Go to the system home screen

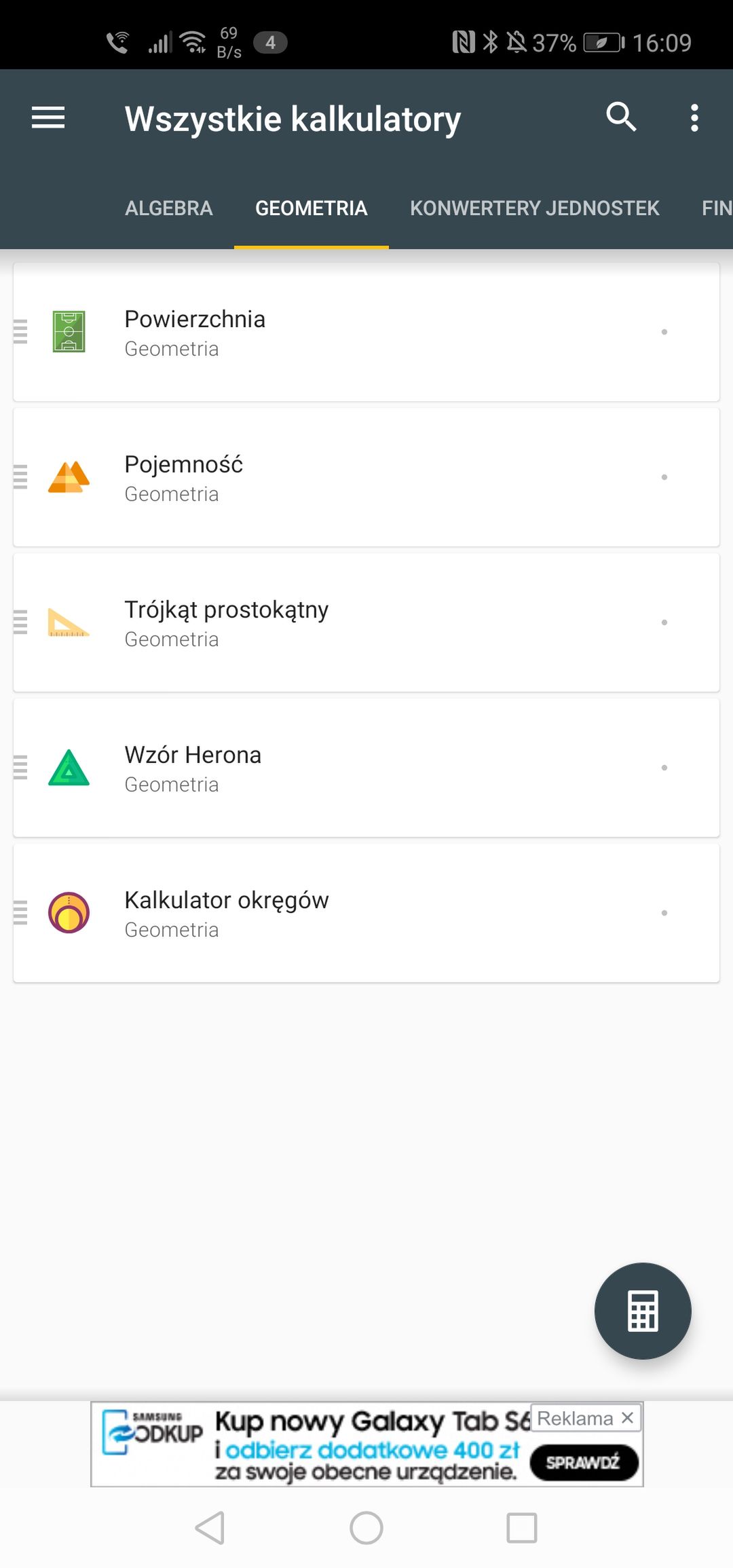(x=366, y=1528)
